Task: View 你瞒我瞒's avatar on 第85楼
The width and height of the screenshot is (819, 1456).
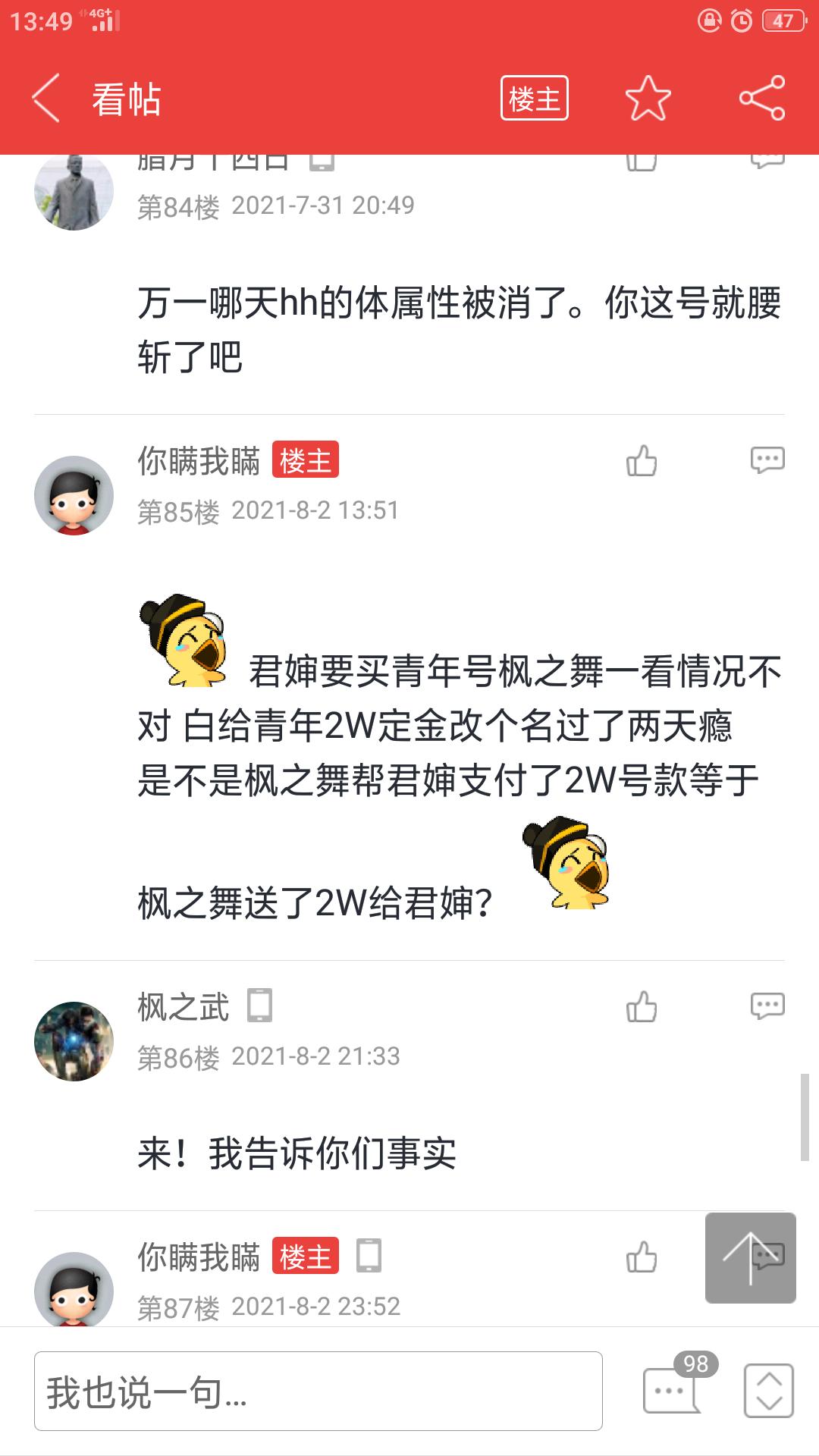Action: [x=74, y=495]
